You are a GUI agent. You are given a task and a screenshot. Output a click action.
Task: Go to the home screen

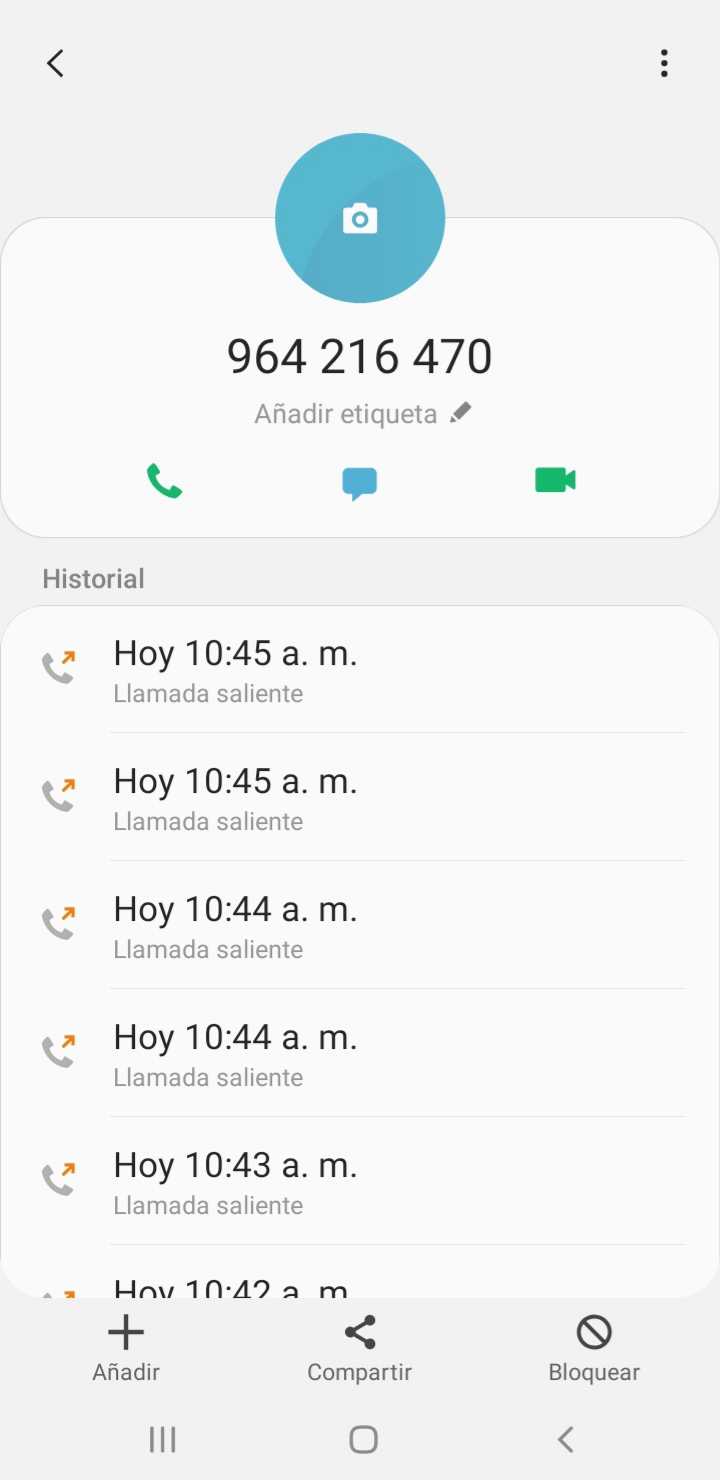click(x=363, y=1439)
